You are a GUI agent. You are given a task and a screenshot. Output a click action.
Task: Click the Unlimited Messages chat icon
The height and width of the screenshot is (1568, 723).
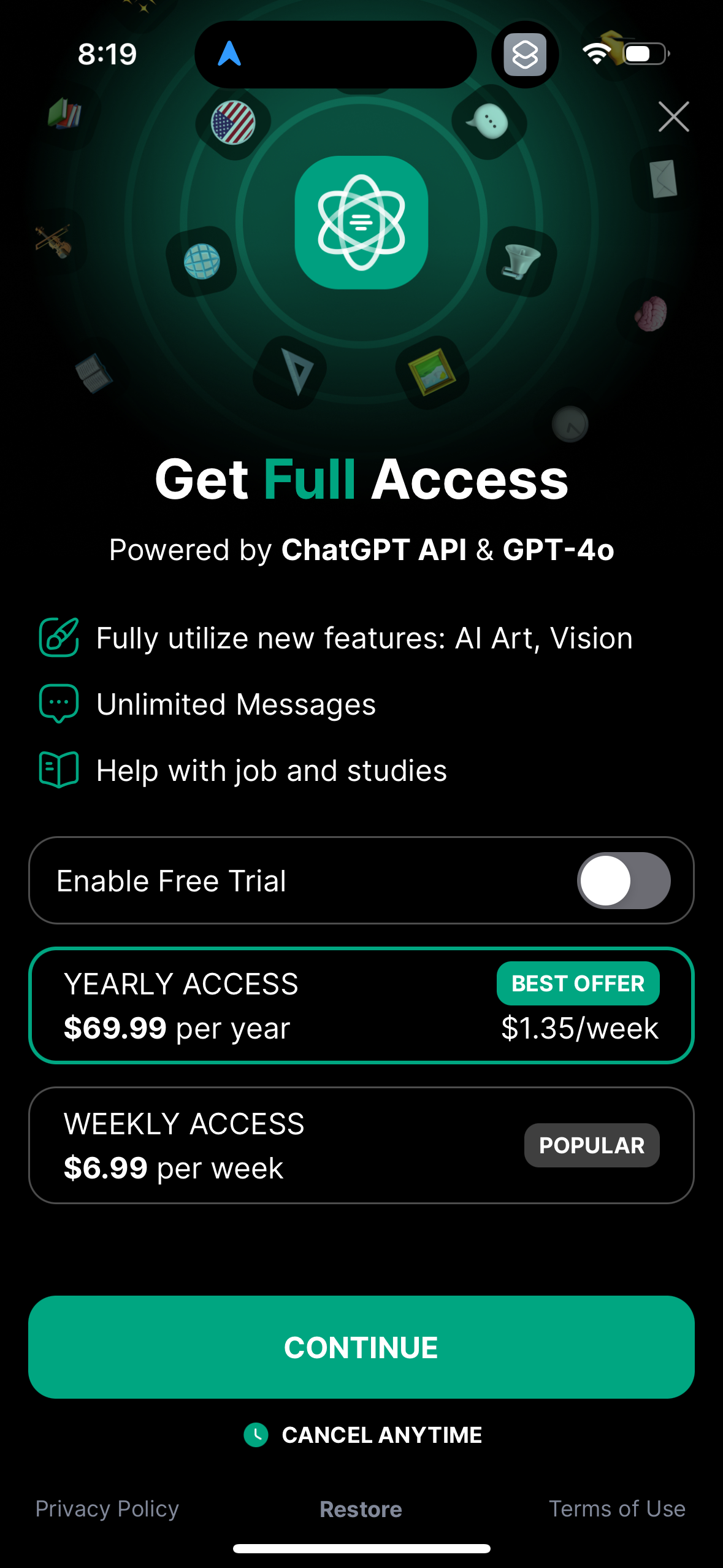point(58,704)
